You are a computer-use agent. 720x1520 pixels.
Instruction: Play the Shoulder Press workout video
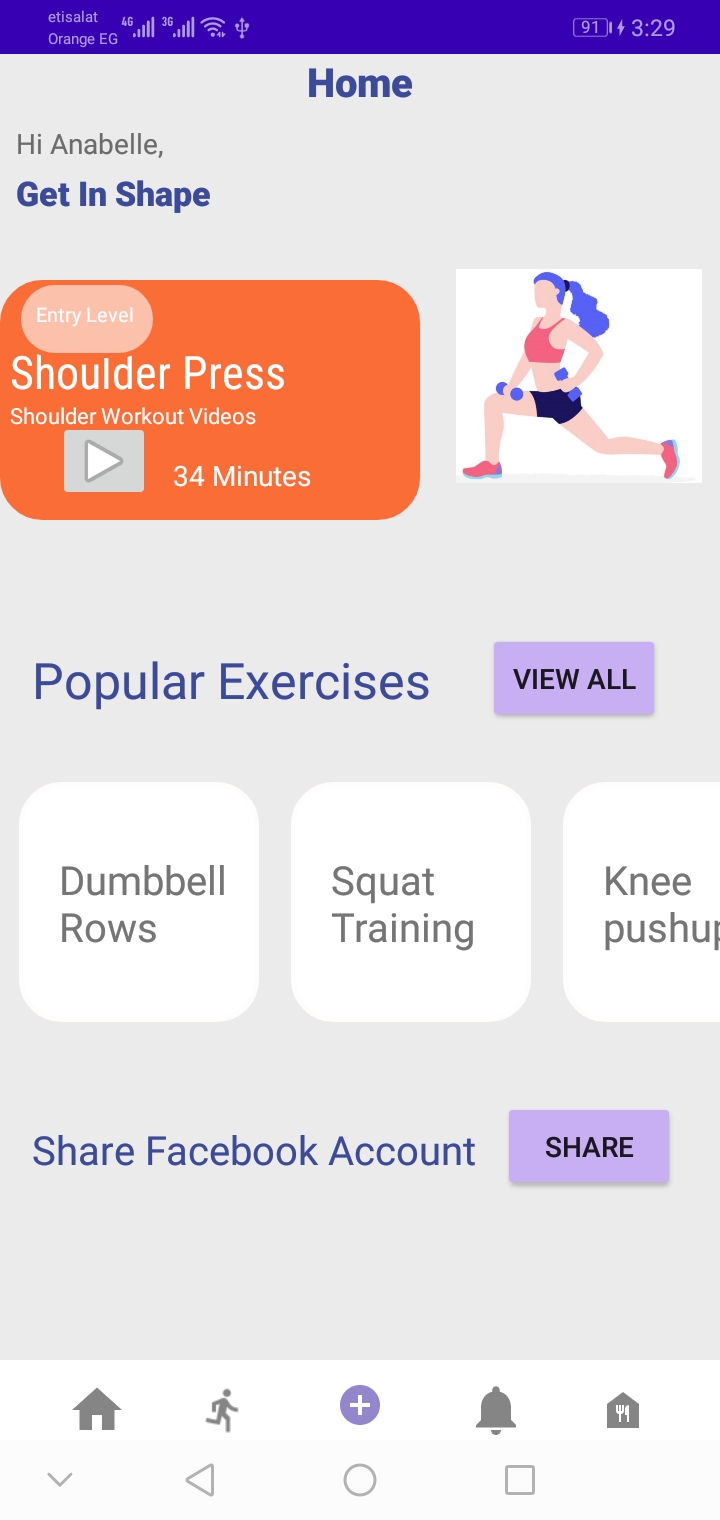pos(102,460)
